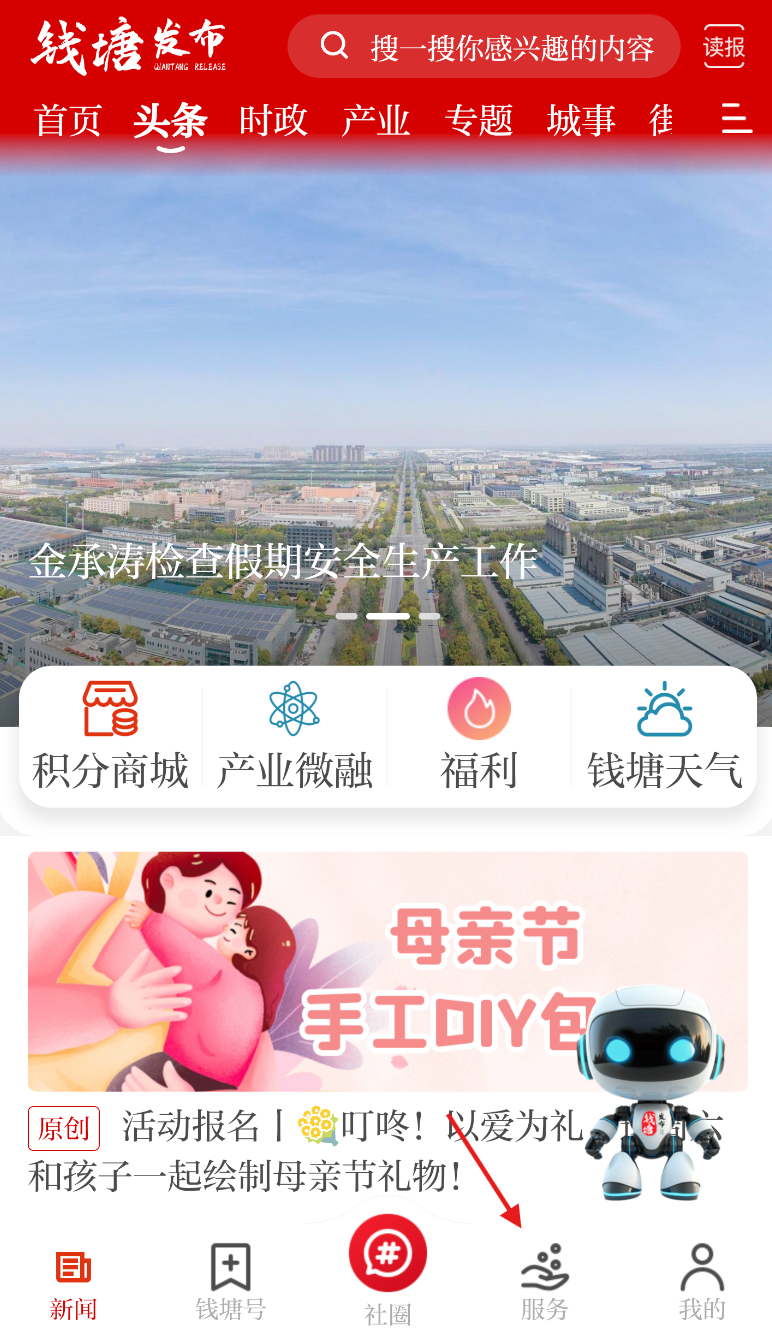Tap the robot assistant floating button
The height and width of the screenshot is (1335, 772).
651,1092
